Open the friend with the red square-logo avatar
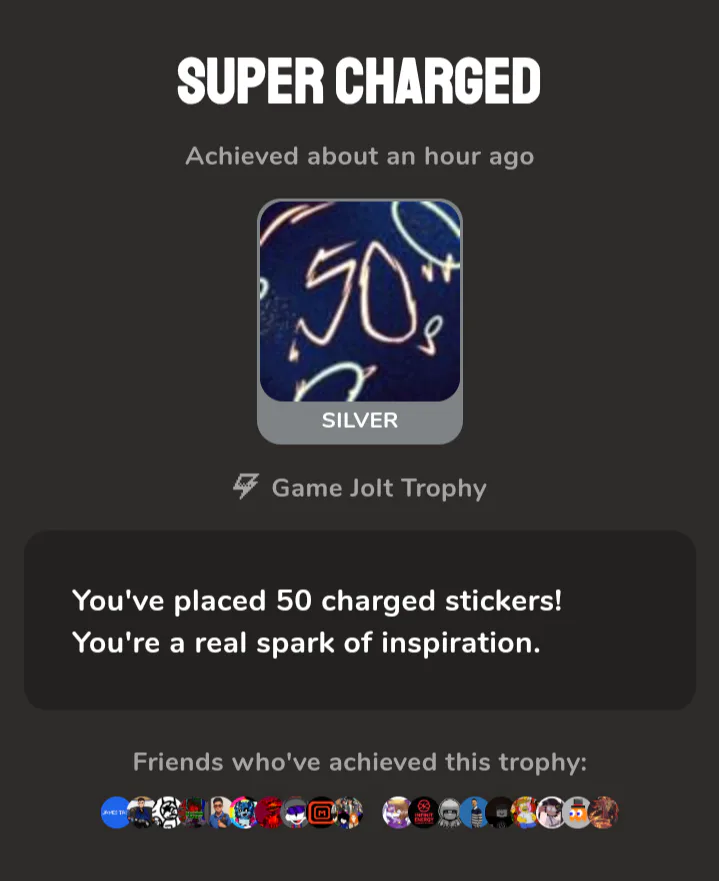The image size is (719, 881). (x=321, y=812)
